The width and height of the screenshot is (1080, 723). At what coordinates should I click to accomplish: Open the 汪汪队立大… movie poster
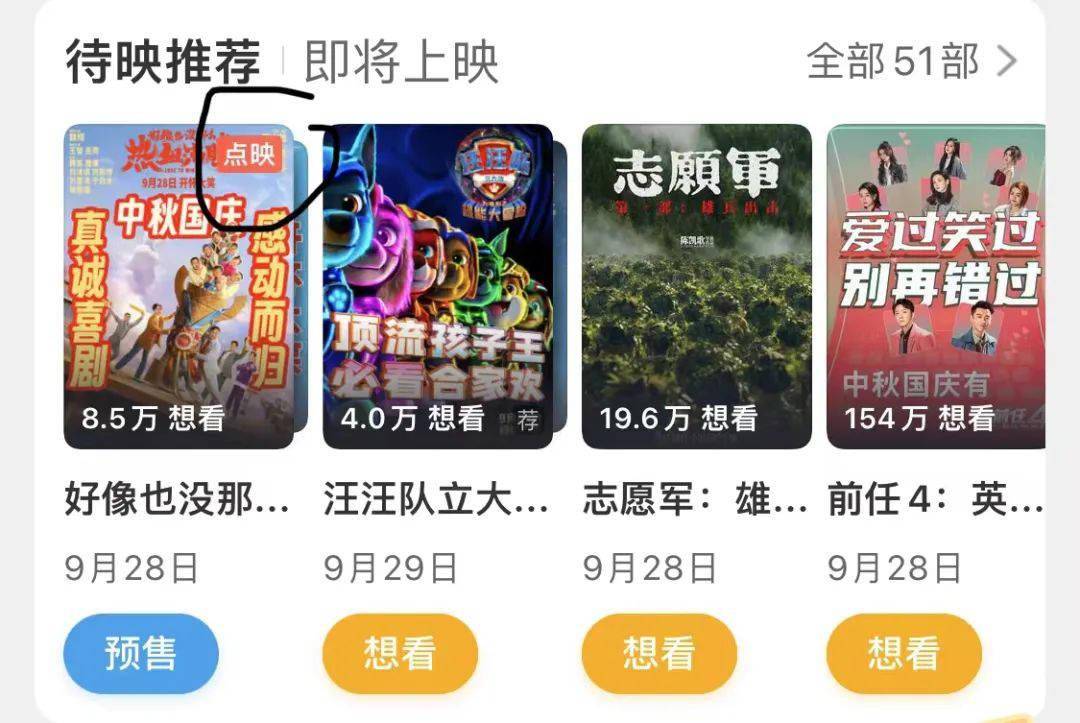click(x=438, y=286)
